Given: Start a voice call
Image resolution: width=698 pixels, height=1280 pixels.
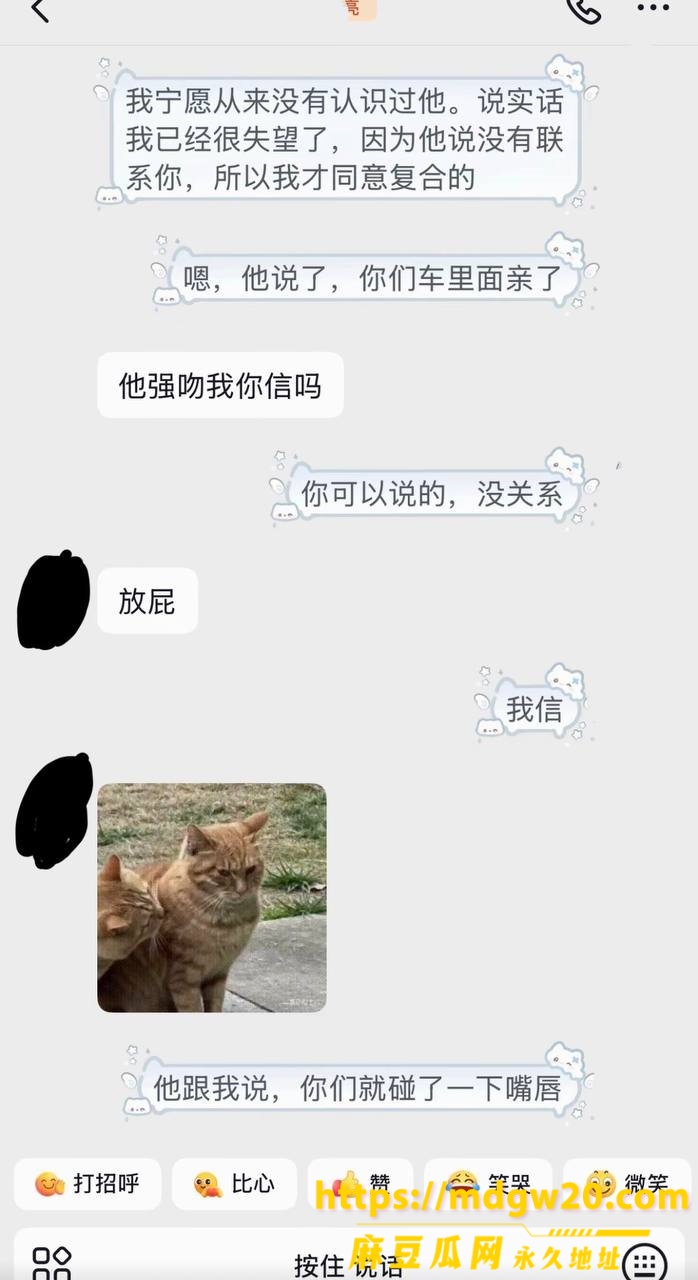Looking at the screenshot, I should [583, 10].
